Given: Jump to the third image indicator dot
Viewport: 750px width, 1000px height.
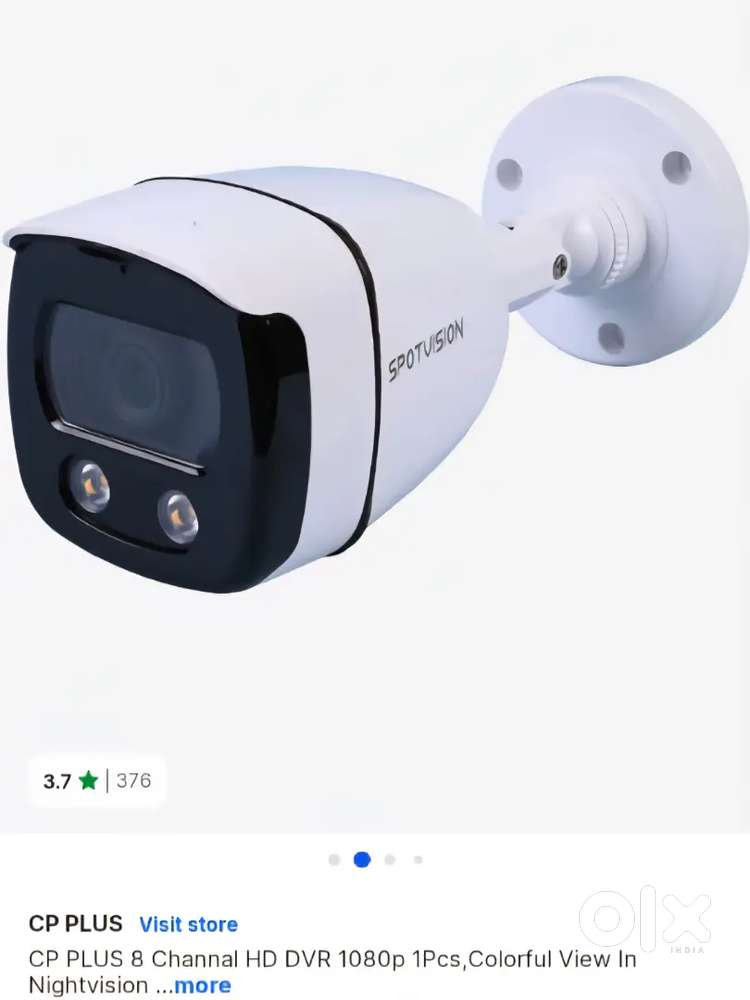Looking at the screenshot, I should [x=390, y=859].
